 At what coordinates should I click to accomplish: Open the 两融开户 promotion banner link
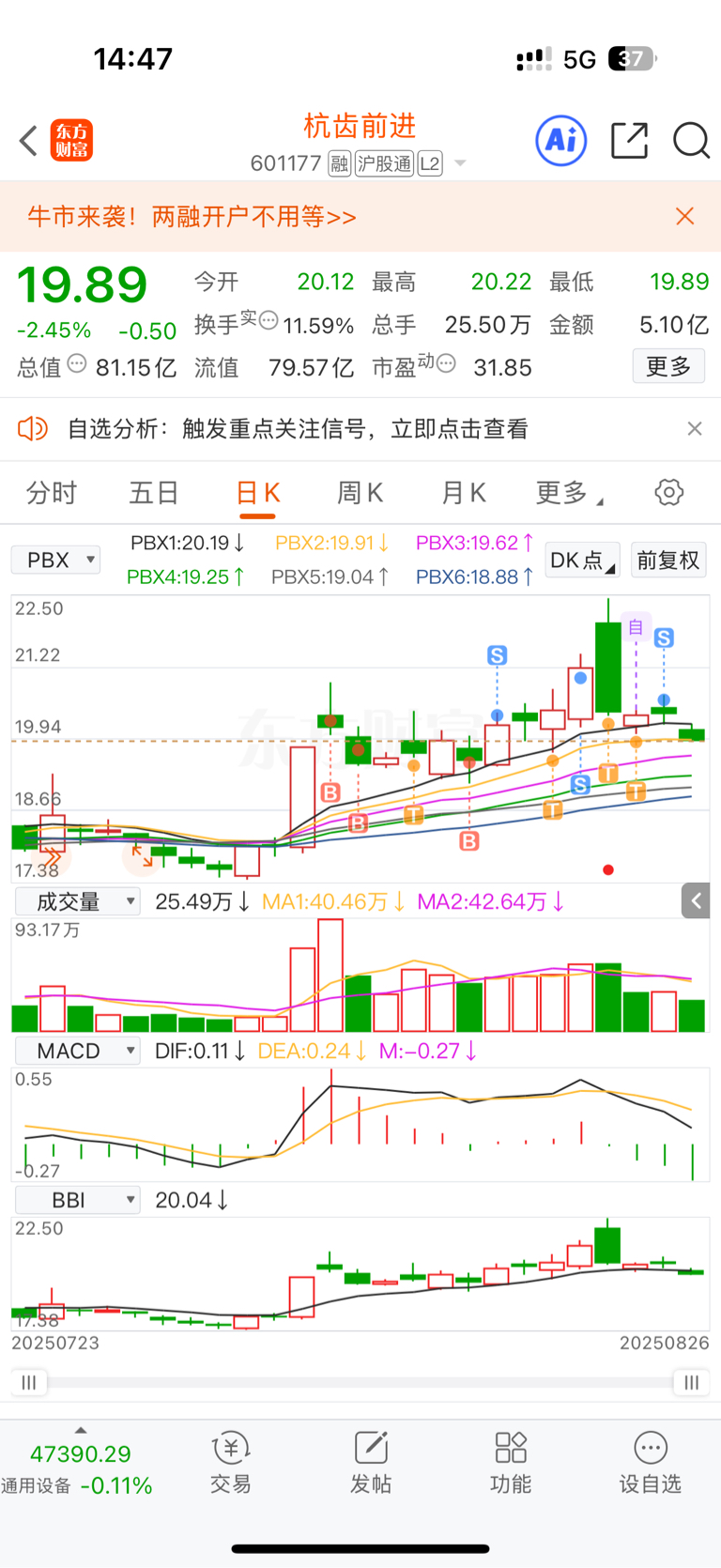[x=192, y=217]
